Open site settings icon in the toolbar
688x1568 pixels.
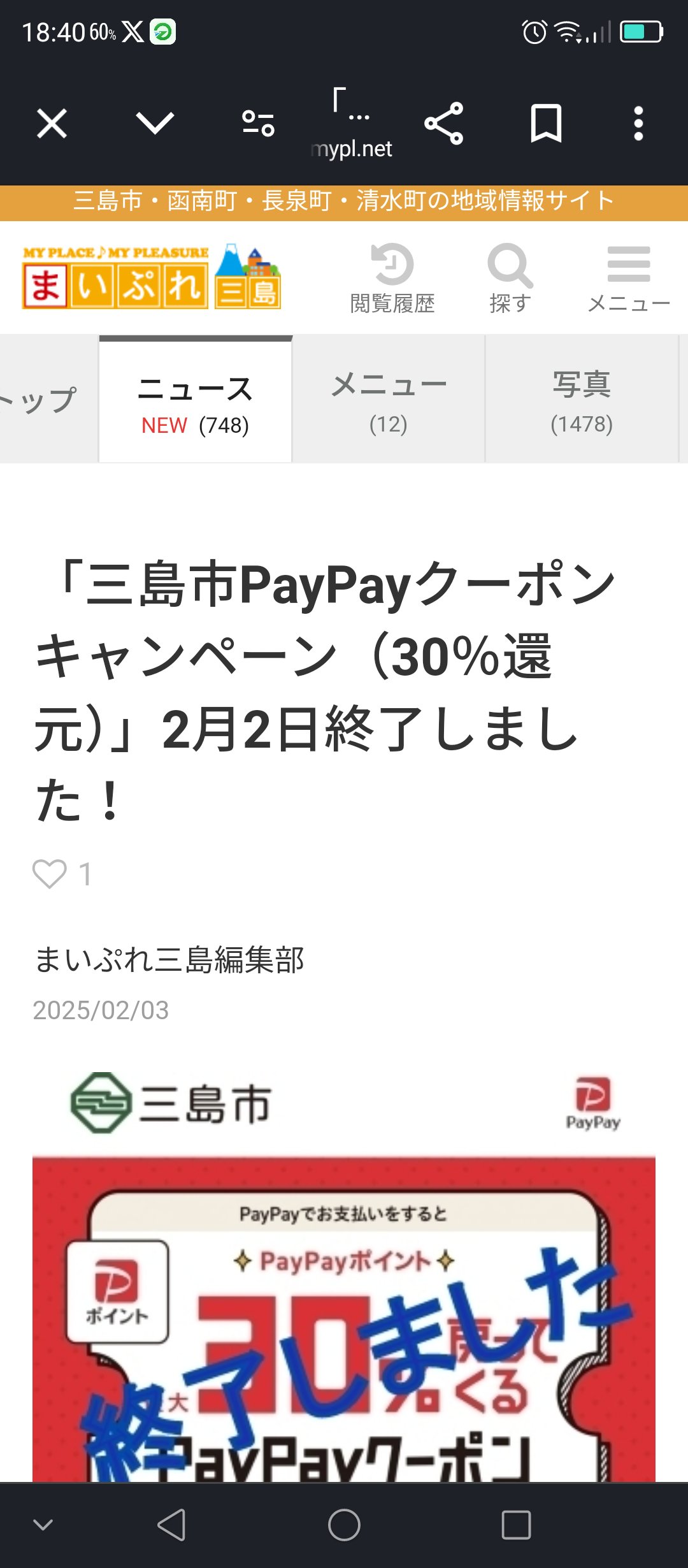click(x=258, y=123)
